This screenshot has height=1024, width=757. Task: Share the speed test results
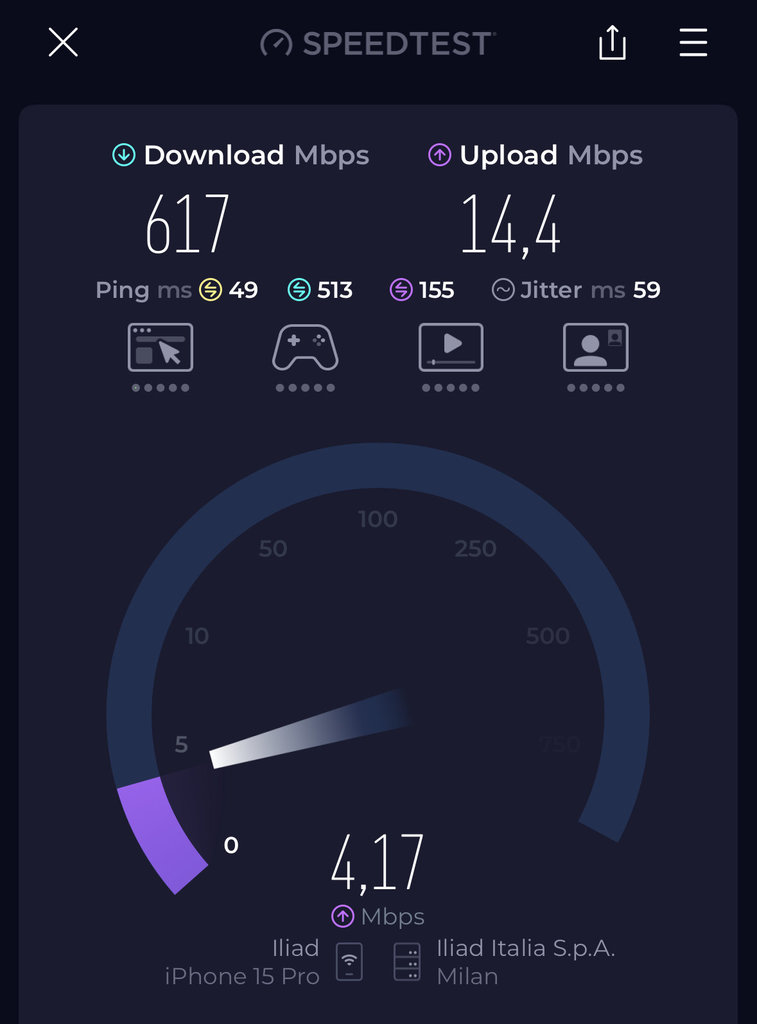point(612,43)
